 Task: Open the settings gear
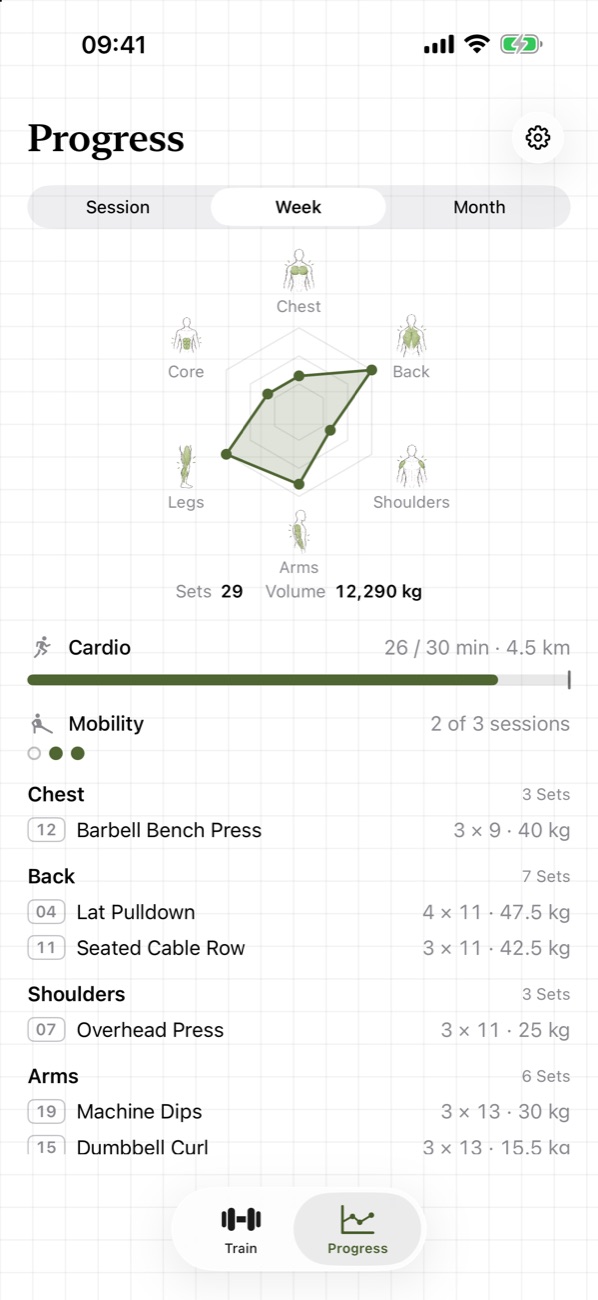click(x=538, y=138)
